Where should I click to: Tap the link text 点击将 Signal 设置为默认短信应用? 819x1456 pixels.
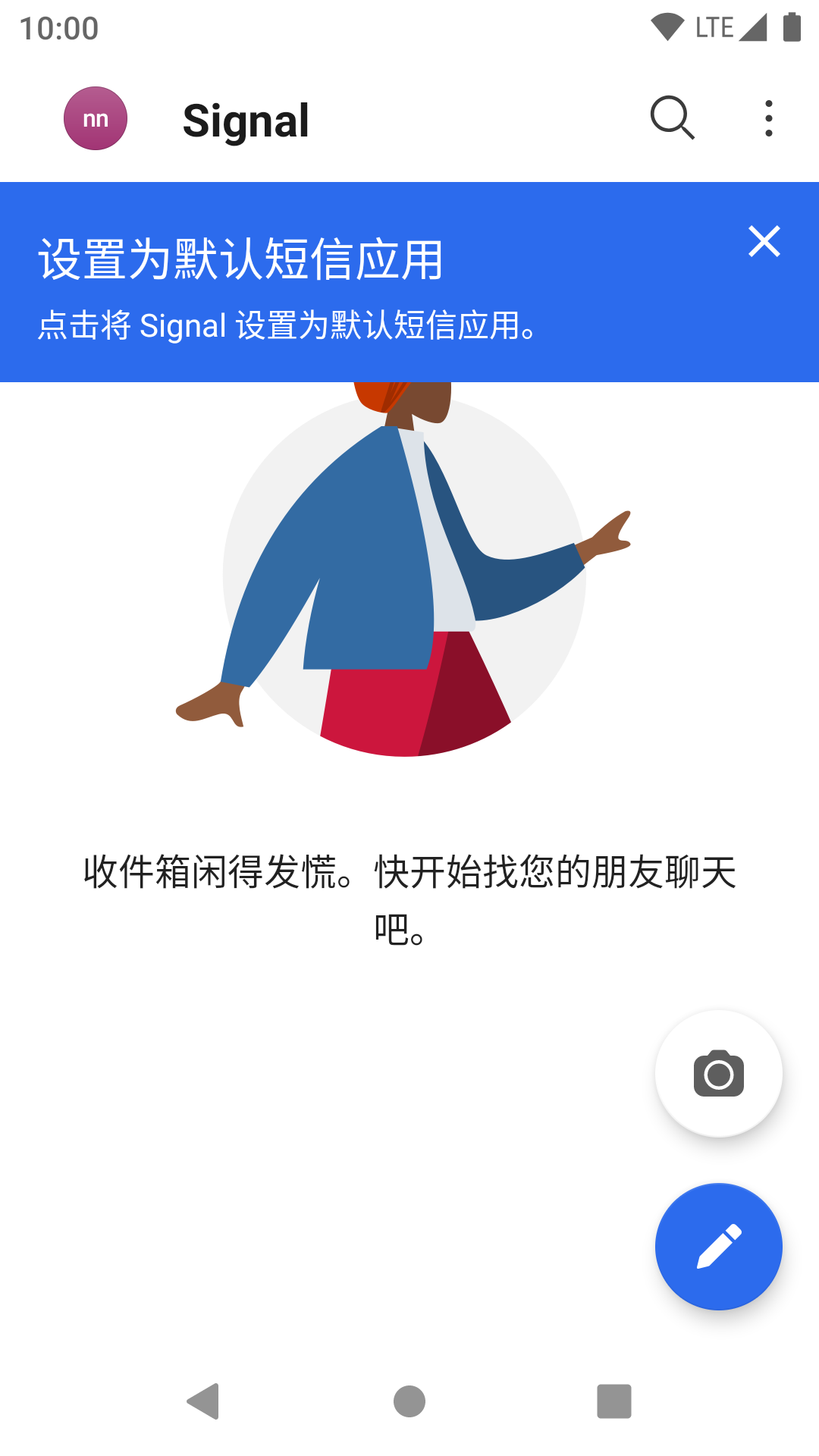point(287,326)
